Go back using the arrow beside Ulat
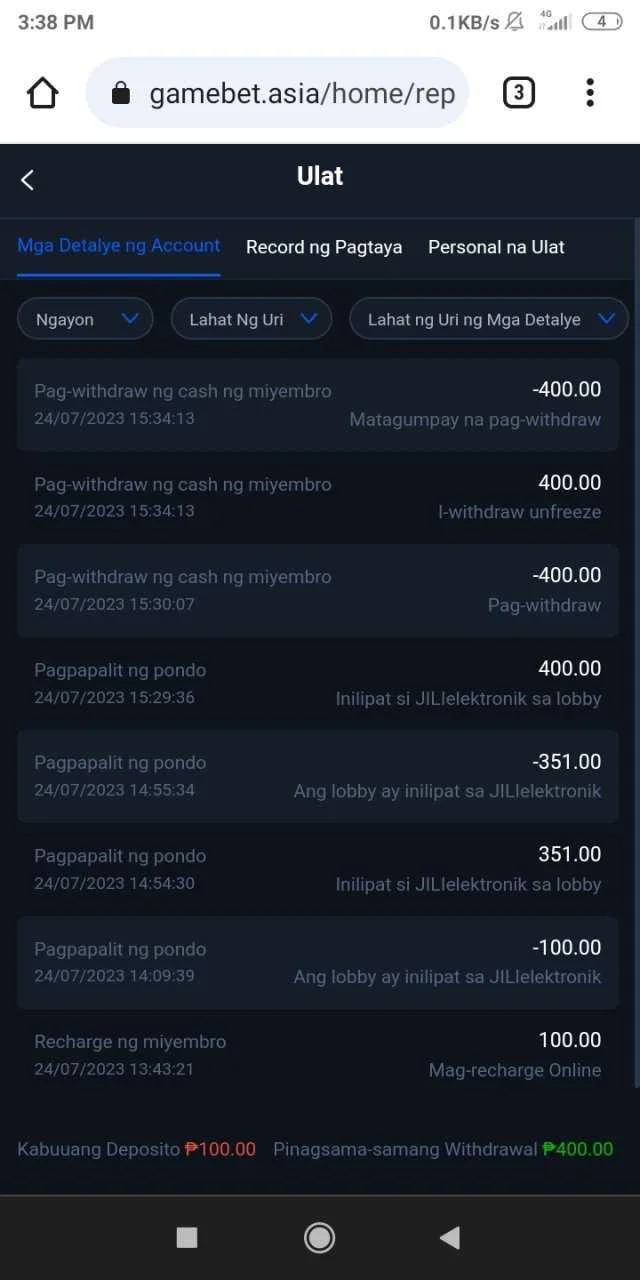Viewport: 640px width, 1280px height. (27, 180)
